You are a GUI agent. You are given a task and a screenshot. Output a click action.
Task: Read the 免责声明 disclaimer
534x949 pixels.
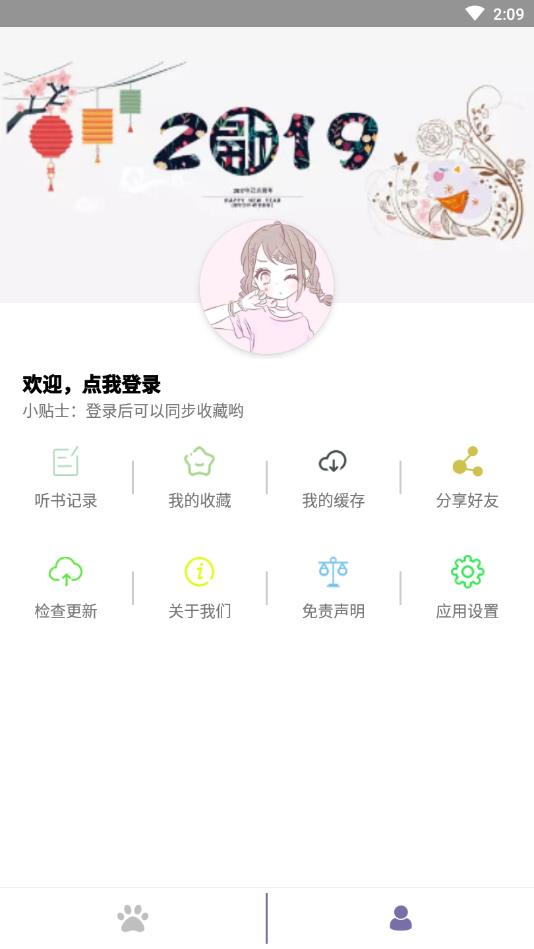coord(333,588)
